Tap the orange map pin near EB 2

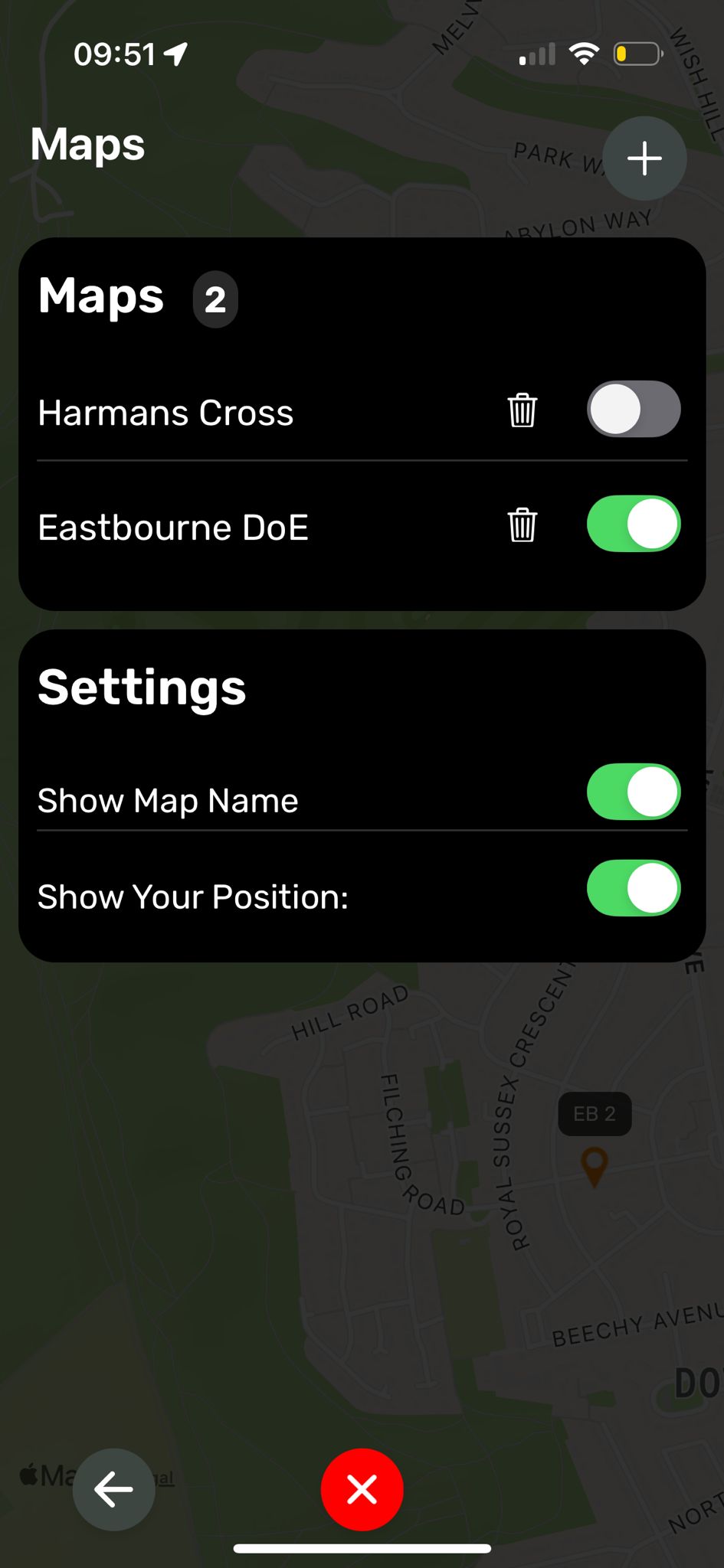(595, 1166)
